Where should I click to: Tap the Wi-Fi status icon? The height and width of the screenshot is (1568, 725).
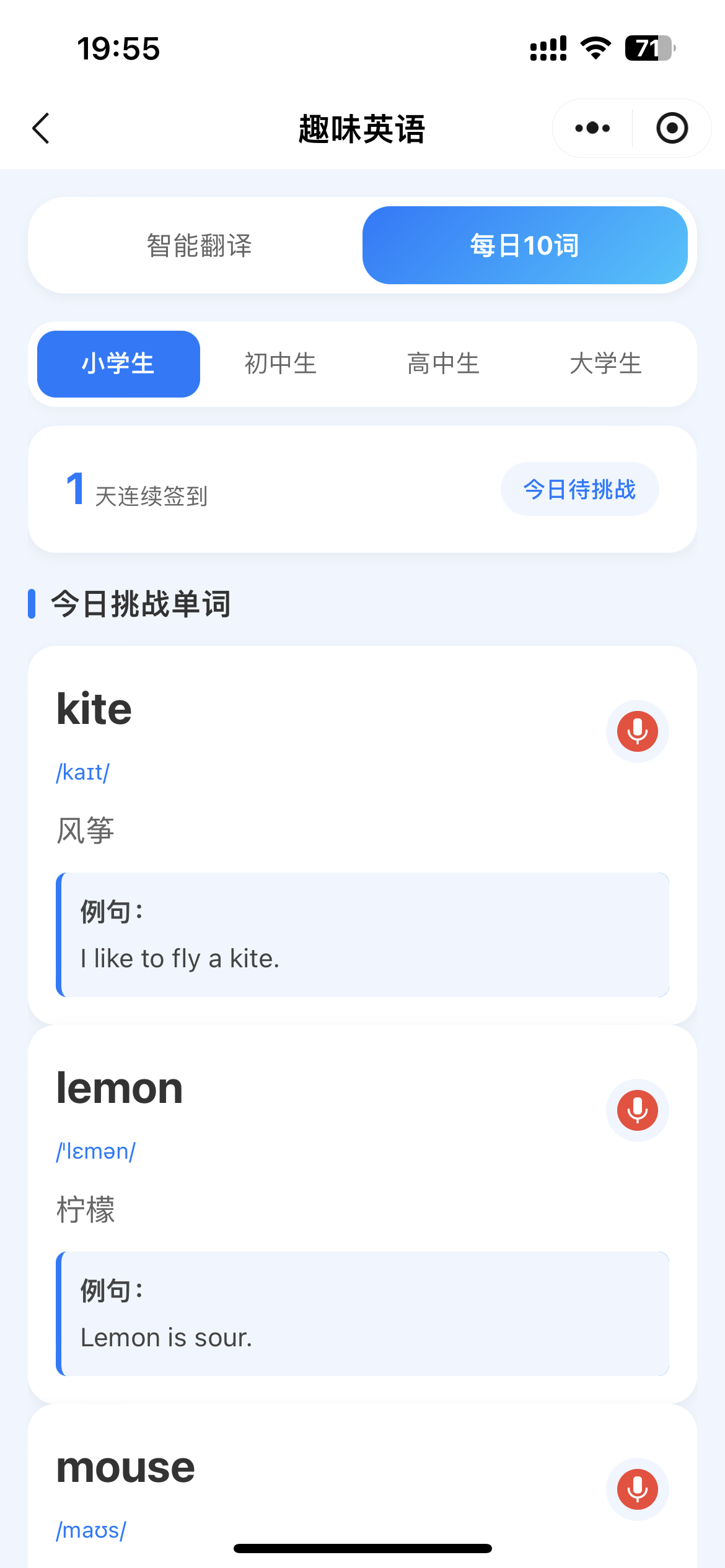coord(595,48)
